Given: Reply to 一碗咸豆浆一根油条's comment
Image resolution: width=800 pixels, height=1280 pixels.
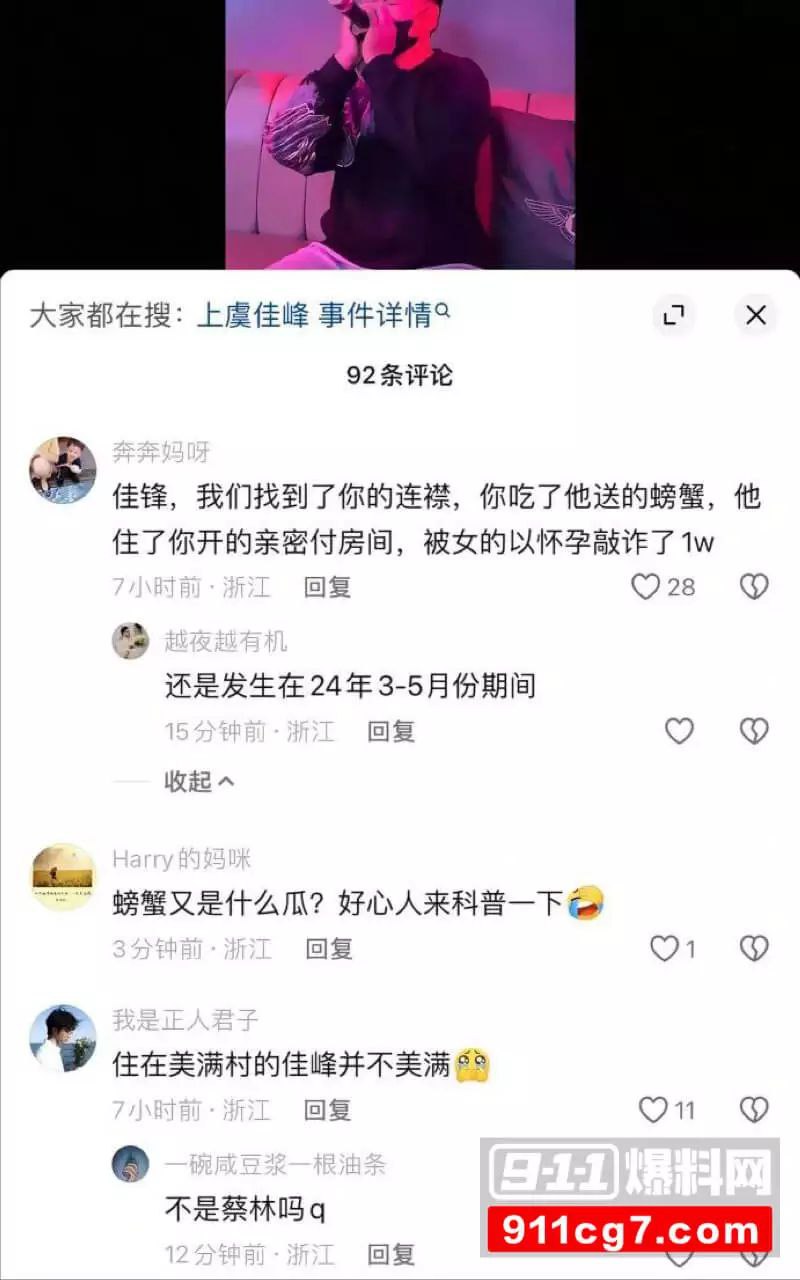Looking at the screenshot, I should pyautogui.click(x=390, y=1255).
